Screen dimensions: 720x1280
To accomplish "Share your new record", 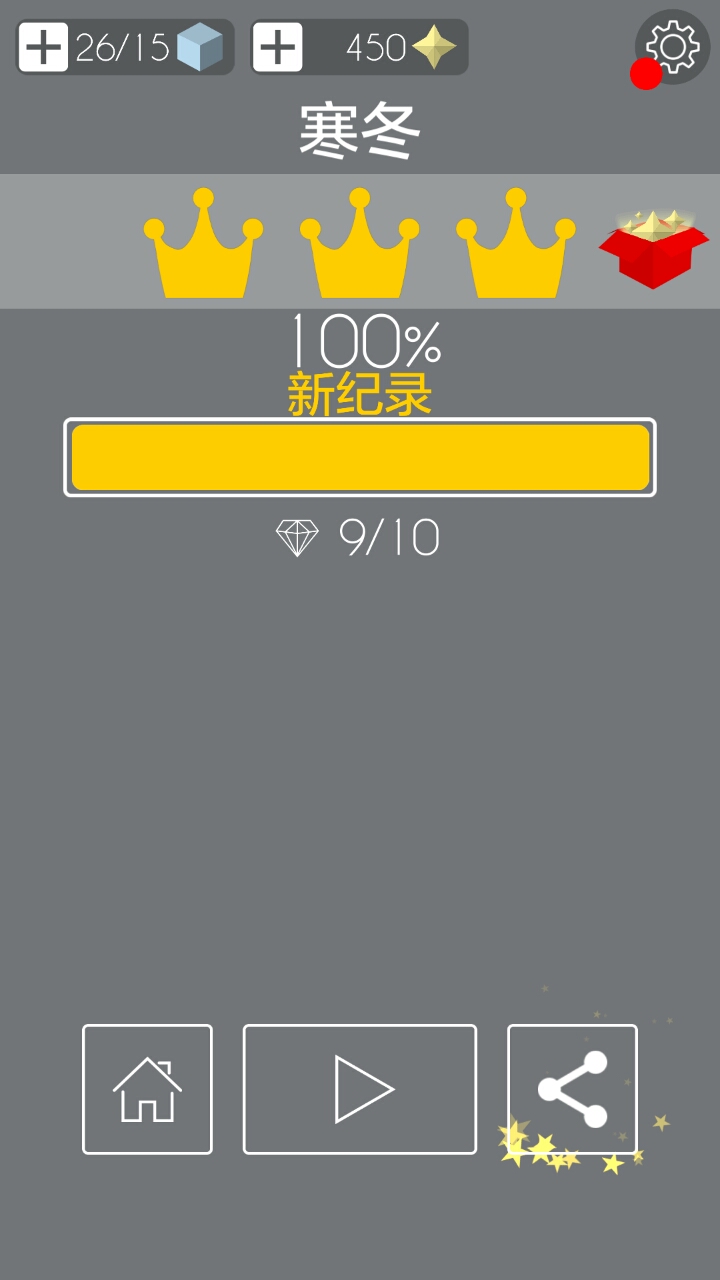I will (572, 1089).
